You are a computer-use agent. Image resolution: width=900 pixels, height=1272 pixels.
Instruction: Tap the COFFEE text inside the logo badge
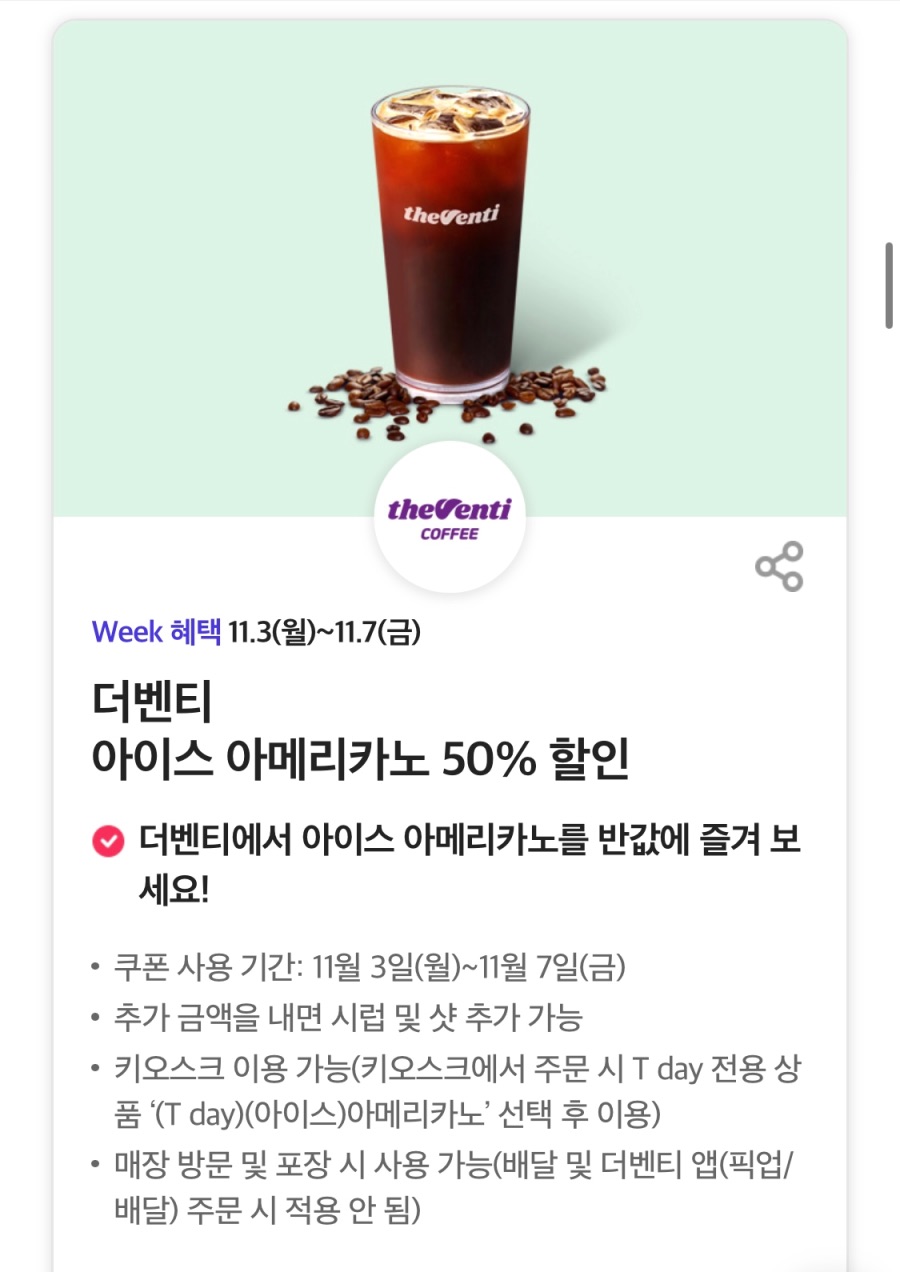pyautogui.click(x=450, y=532)
